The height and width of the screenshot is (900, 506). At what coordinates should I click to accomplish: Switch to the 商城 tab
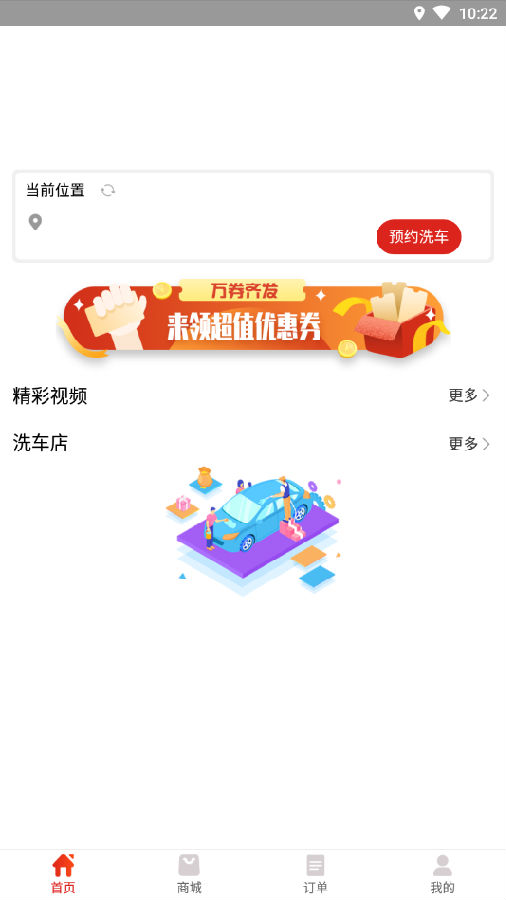click(189, 874)
